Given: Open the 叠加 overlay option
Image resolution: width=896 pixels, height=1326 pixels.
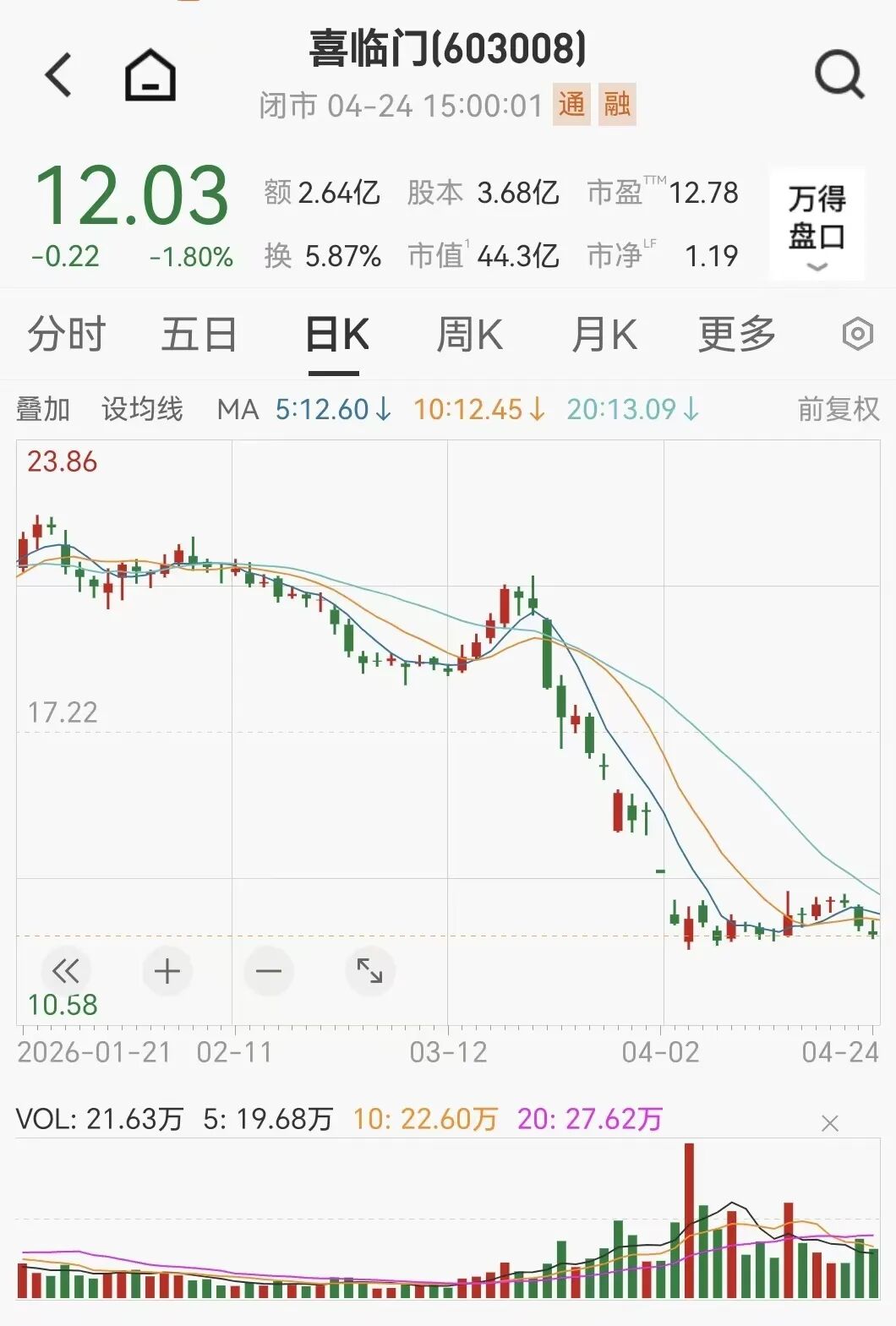Looking at the screenshot, I should point(41,409).
